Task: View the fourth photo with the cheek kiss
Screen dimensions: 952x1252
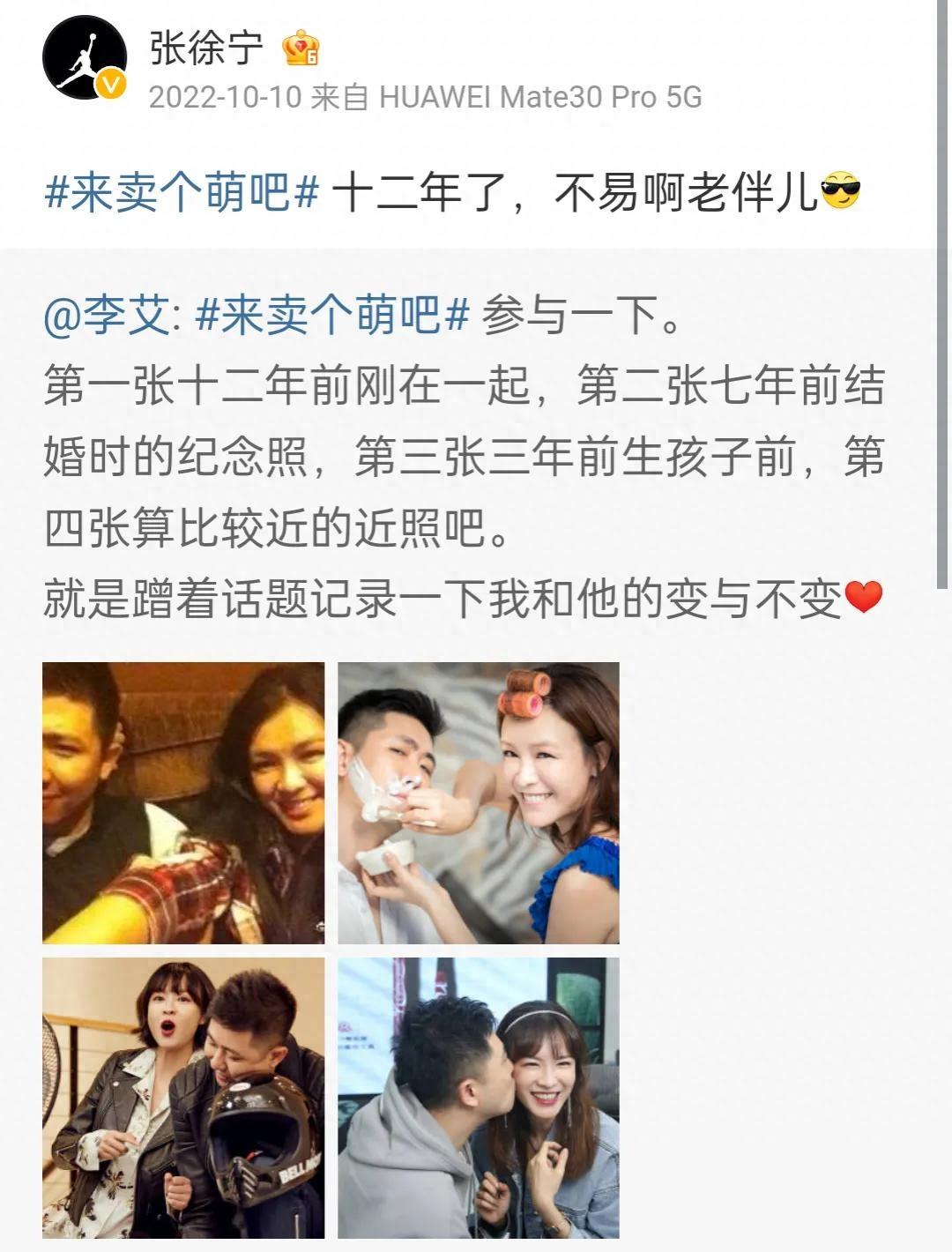Action: pos(479,1098)
